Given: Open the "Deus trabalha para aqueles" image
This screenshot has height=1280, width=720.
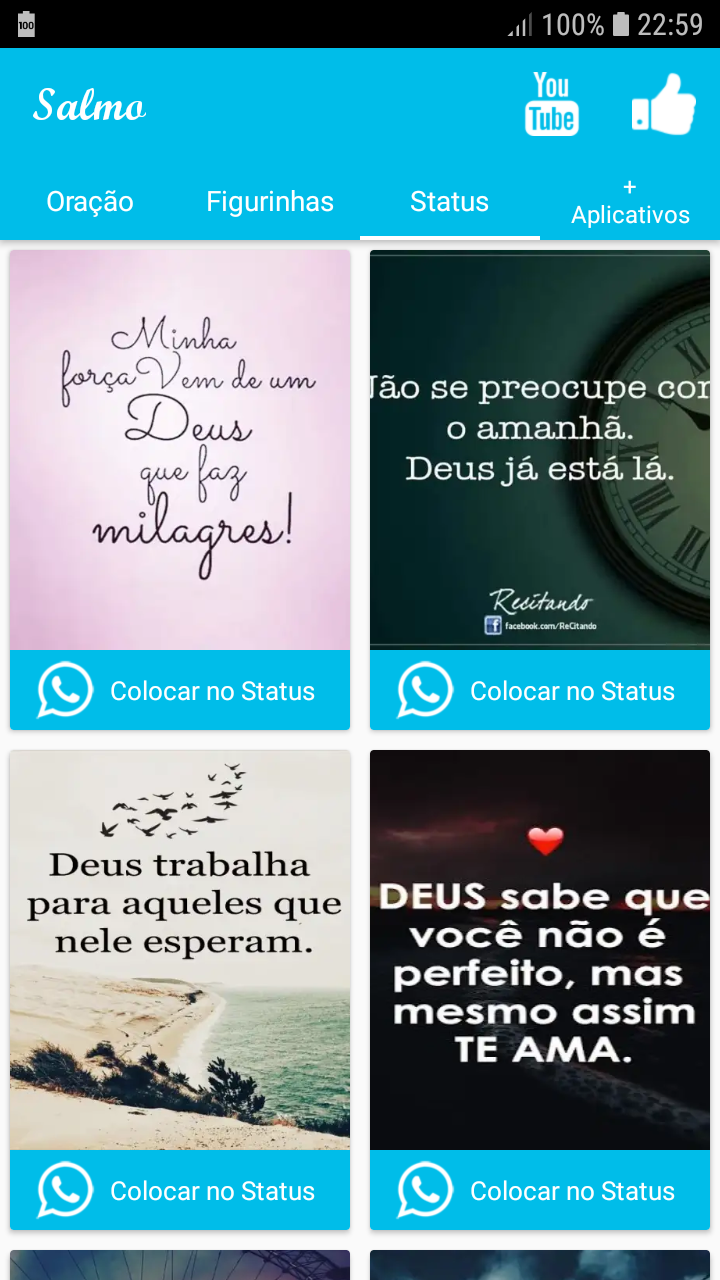Looking at the screenshot, I should coord(180,950).
